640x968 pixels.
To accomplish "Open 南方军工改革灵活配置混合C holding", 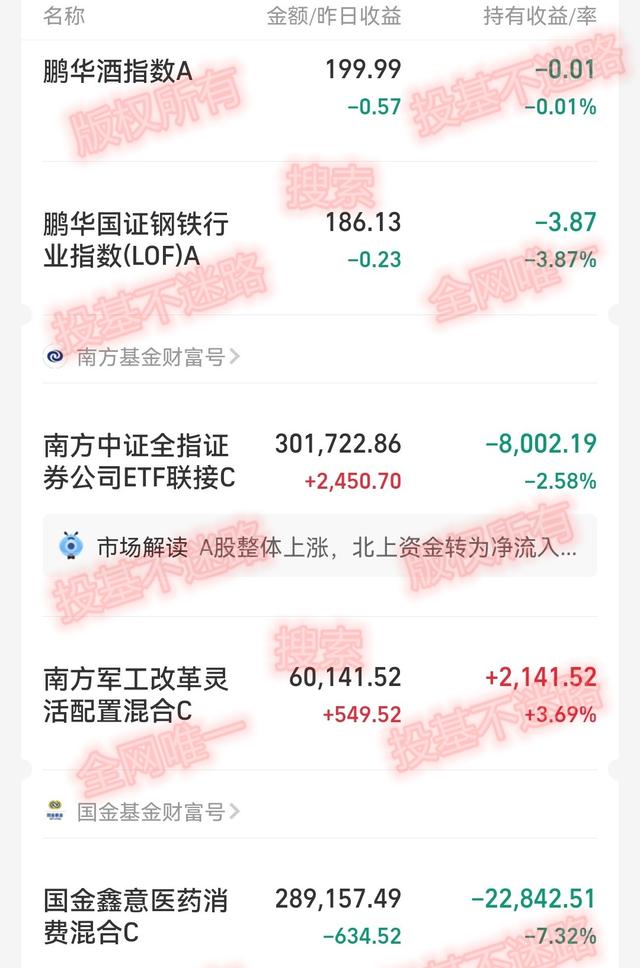I will pos(137,695).
